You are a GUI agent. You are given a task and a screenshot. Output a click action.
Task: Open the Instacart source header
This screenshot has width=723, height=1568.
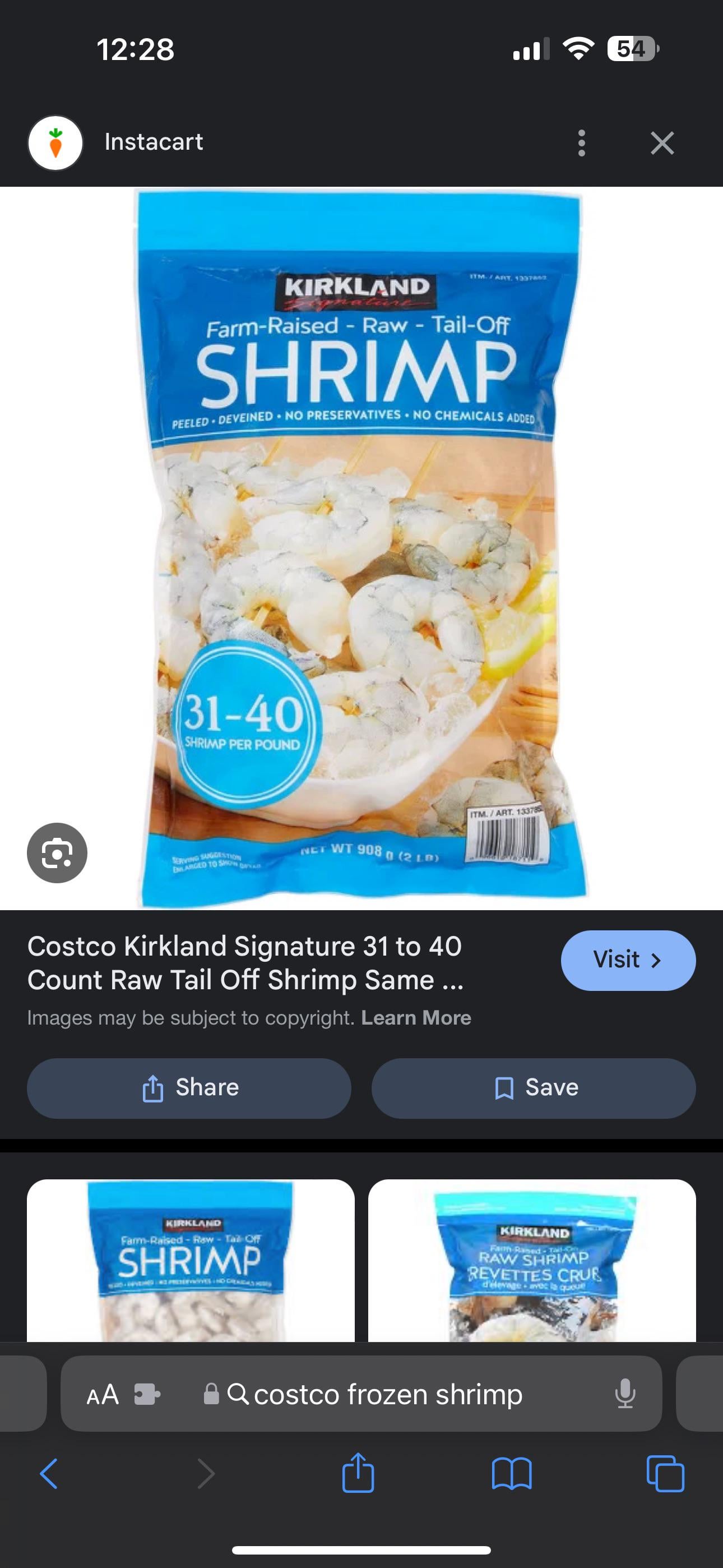coord(154,142)
